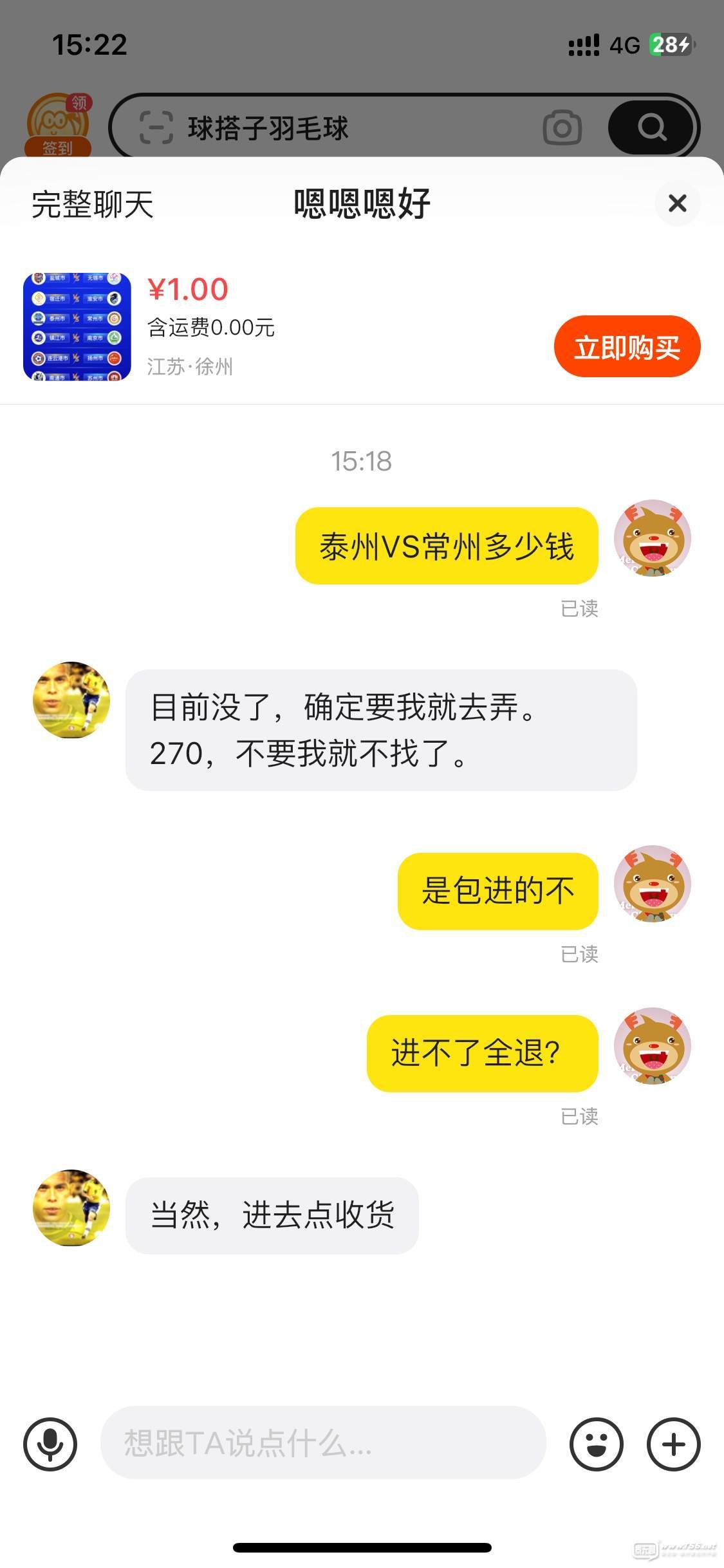
Task: View the seller's avatar beside 当然，进去点收货
Action: point(71,1208)
